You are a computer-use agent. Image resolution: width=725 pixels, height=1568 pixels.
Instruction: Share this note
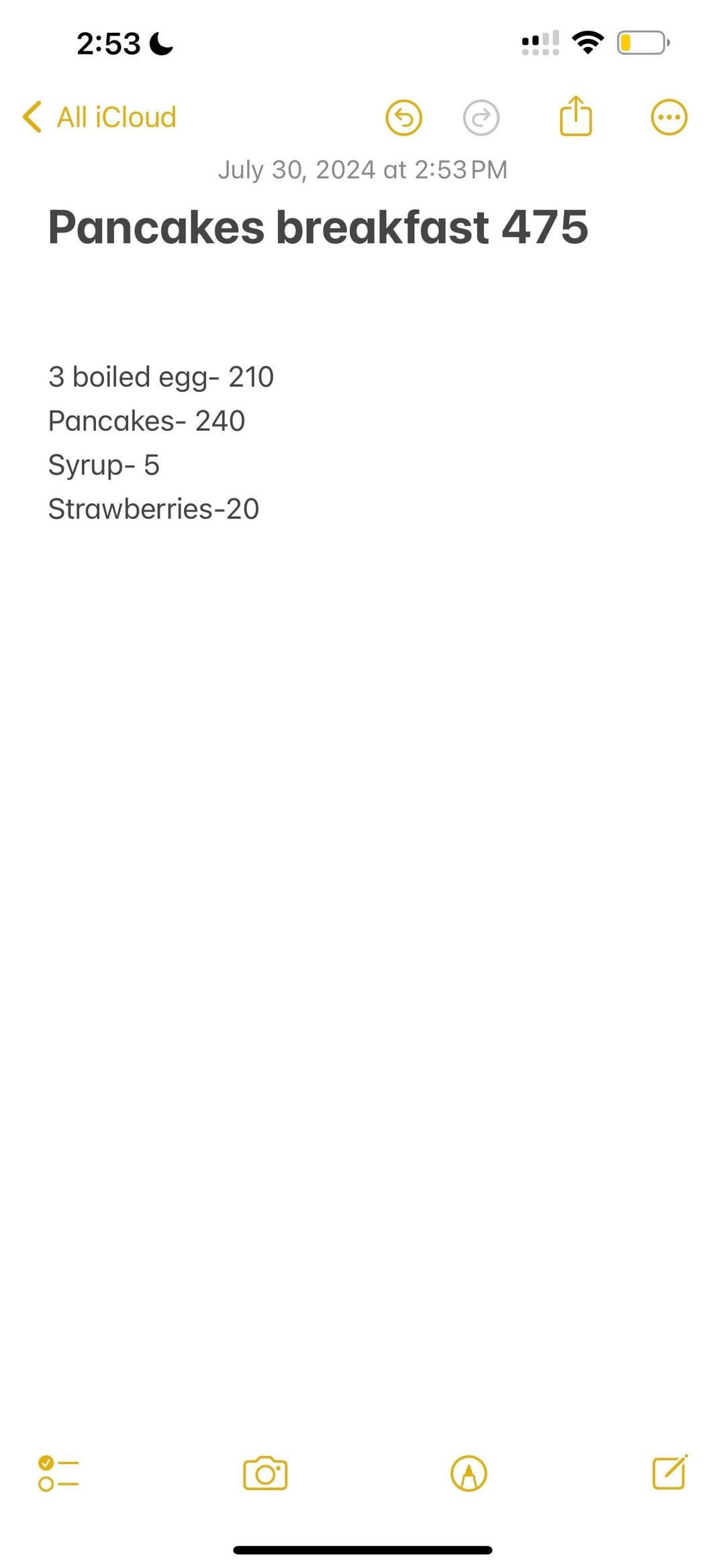[x=576, y=116]
